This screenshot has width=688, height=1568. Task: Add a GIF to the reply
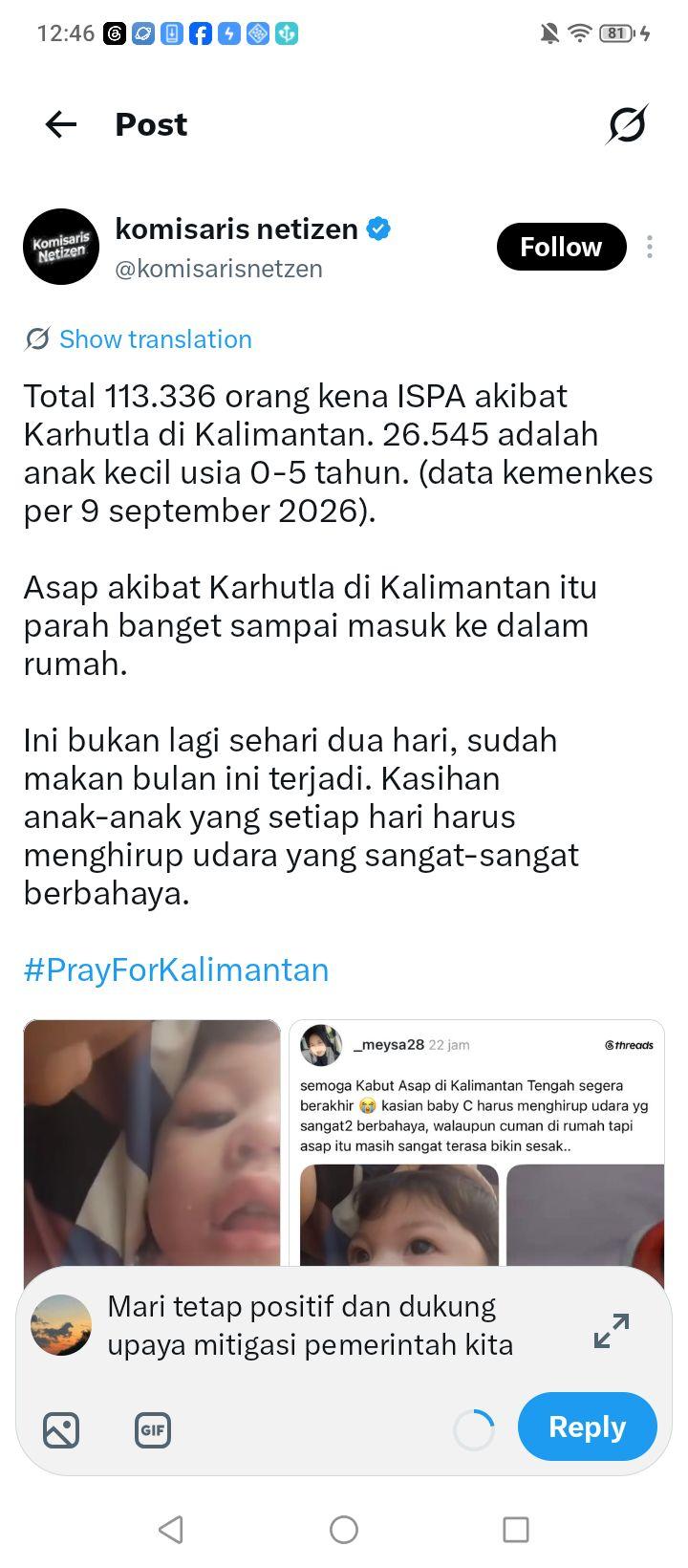point(153,1430)
